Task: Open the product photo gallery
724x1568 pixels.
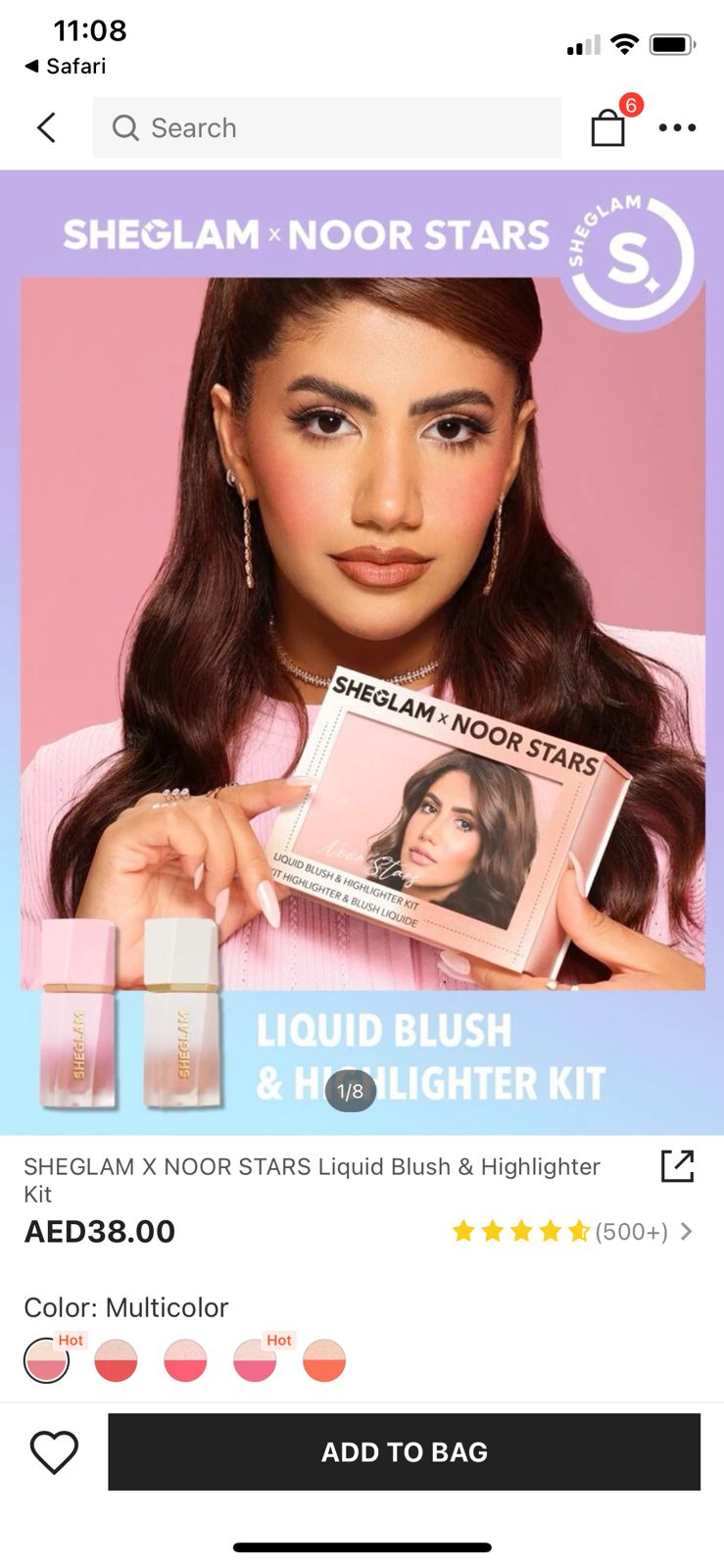Action: pyautogui.click(x=362, y=652)
